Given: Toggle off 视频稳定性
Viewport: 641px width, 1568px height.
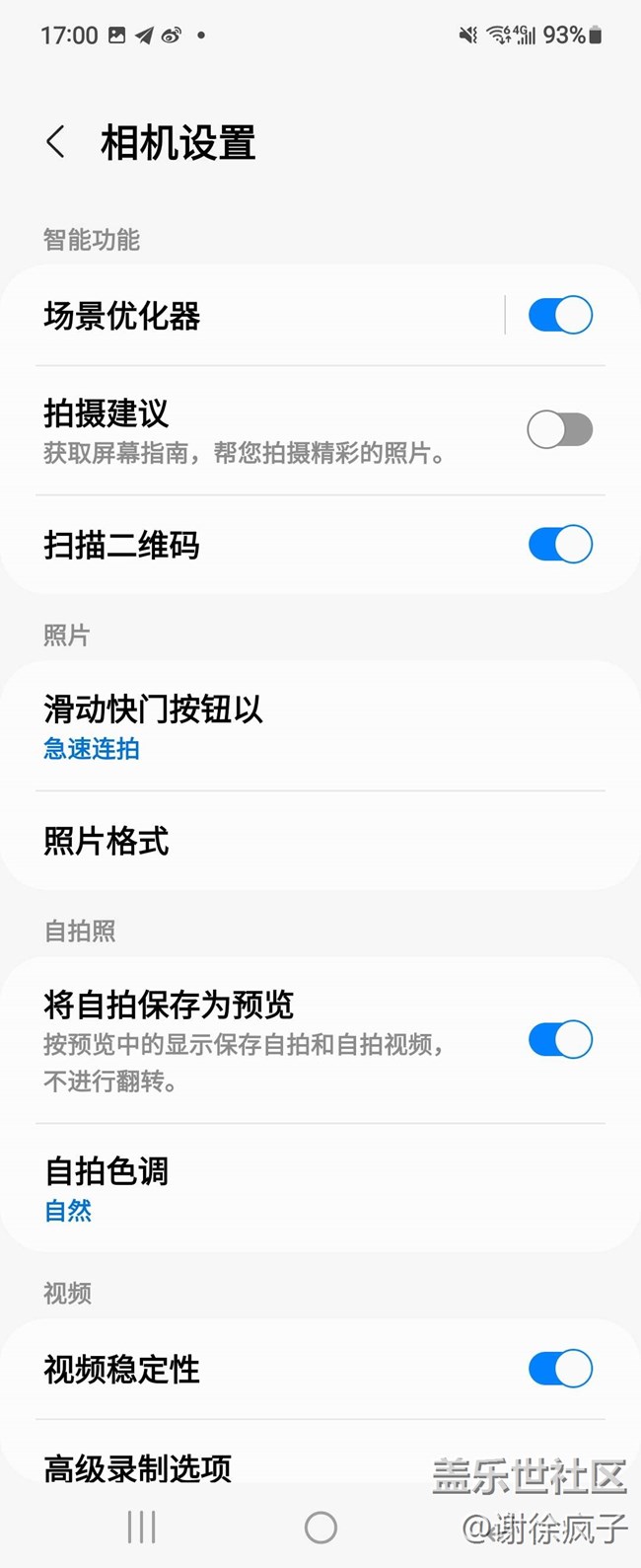Looking at the screenshot, I should 560,1369.
